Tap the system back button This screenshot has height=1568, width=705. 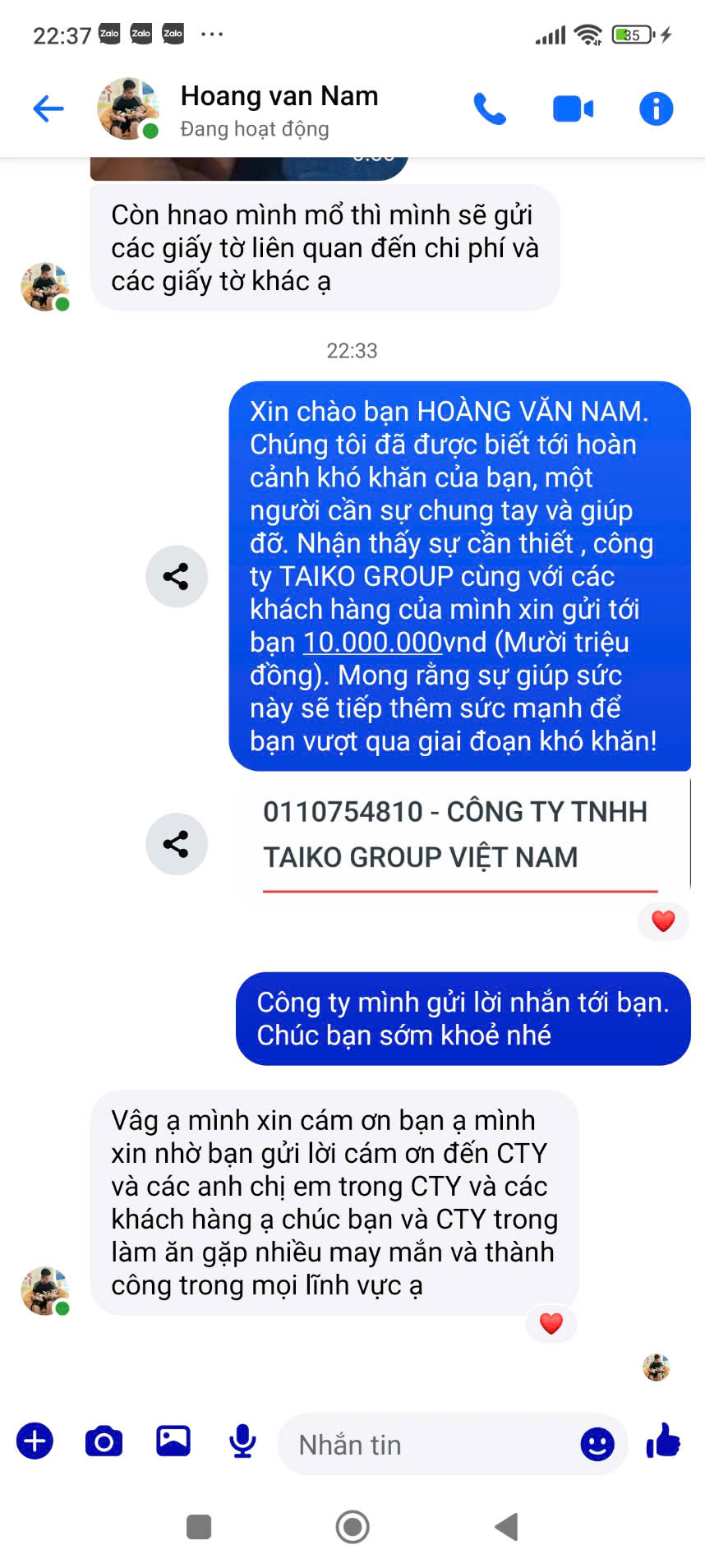(x=506, y=1527)
